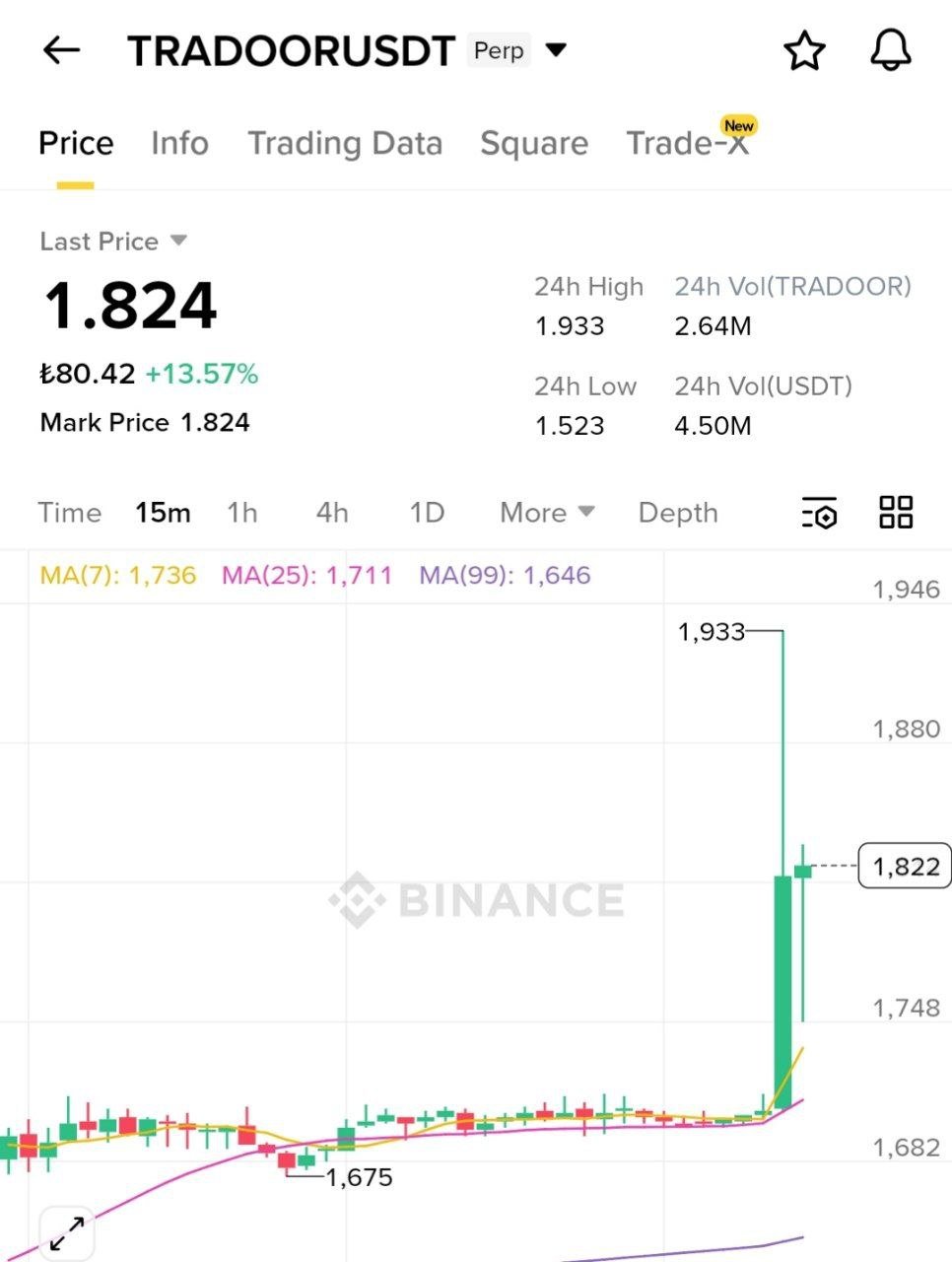Select the 15m chart interval
952x1262 pixels.
tap(163, 513)
